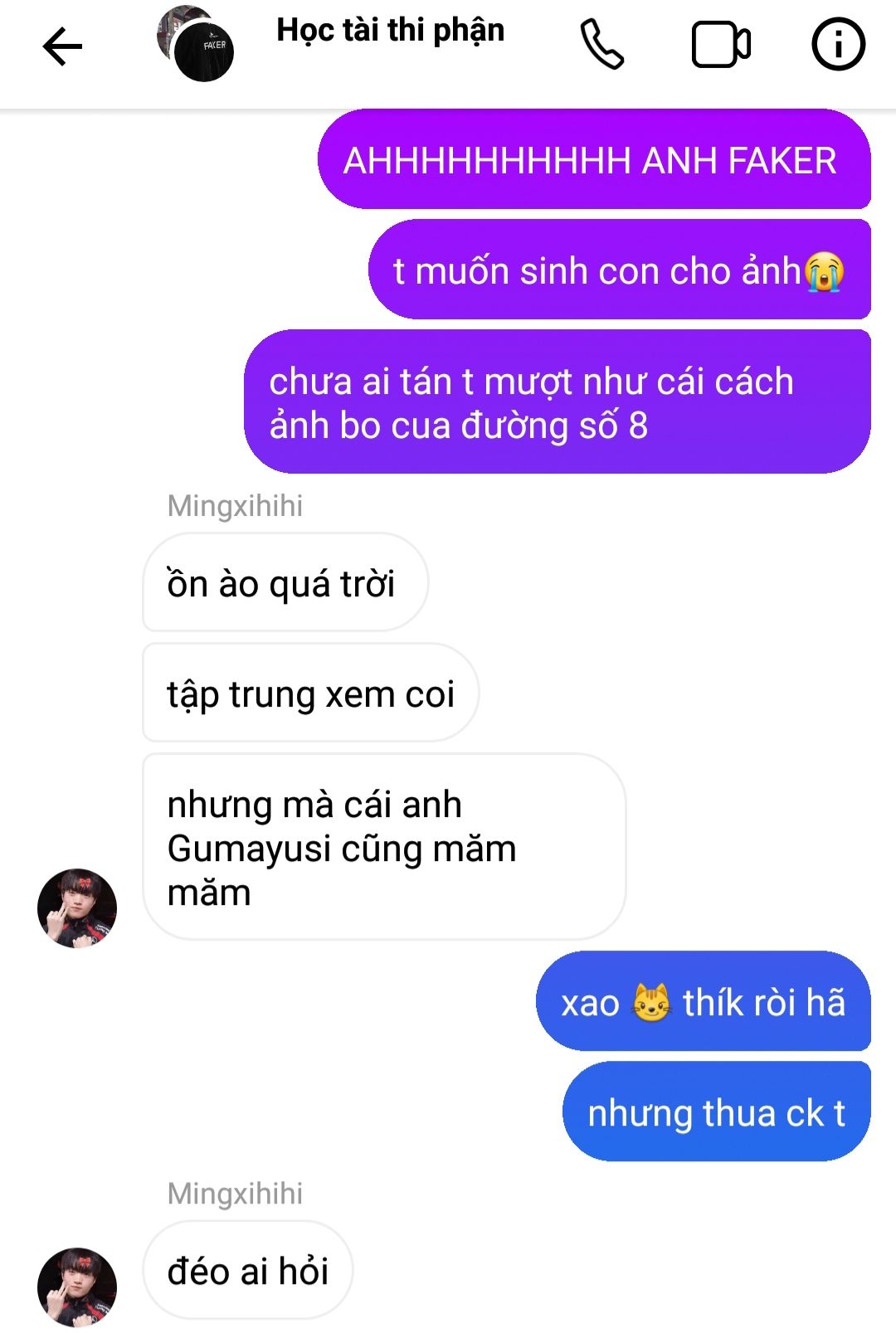Start a video call in this group
896x1333 pixels.
click(x=720, y=45)
